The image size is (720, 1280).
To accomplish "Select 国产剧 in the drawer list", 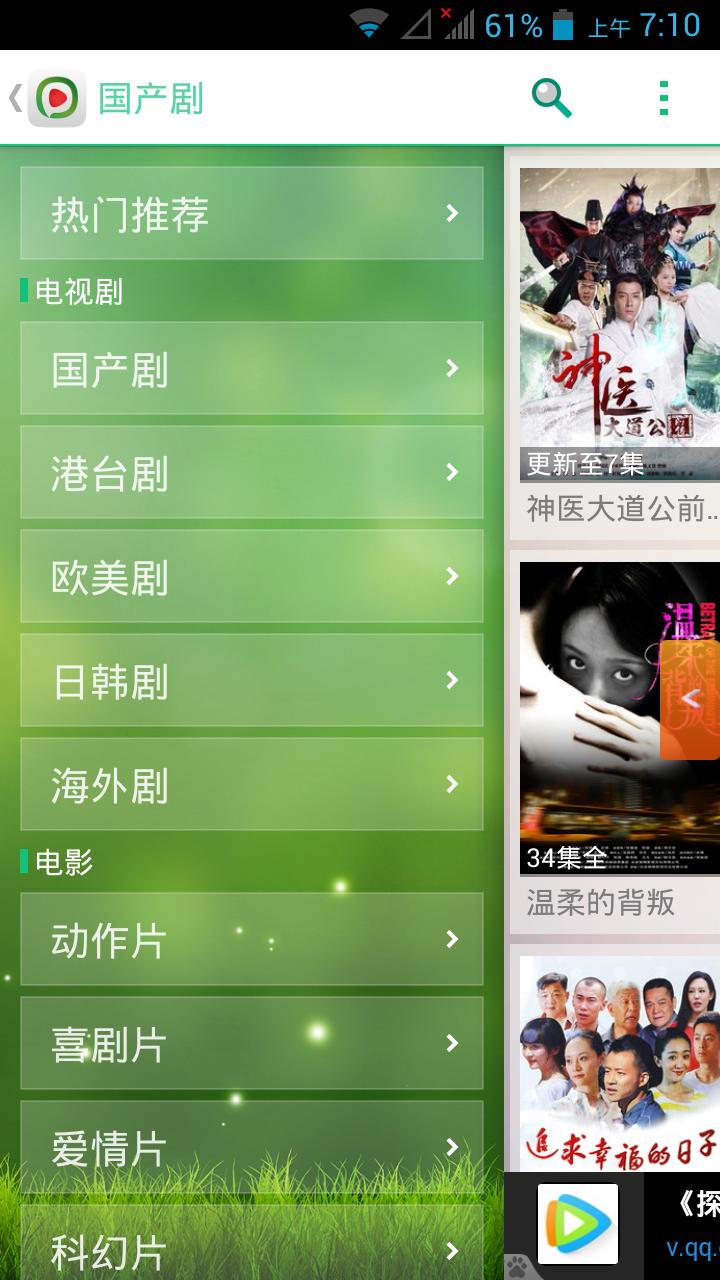I will click(252, 369).
